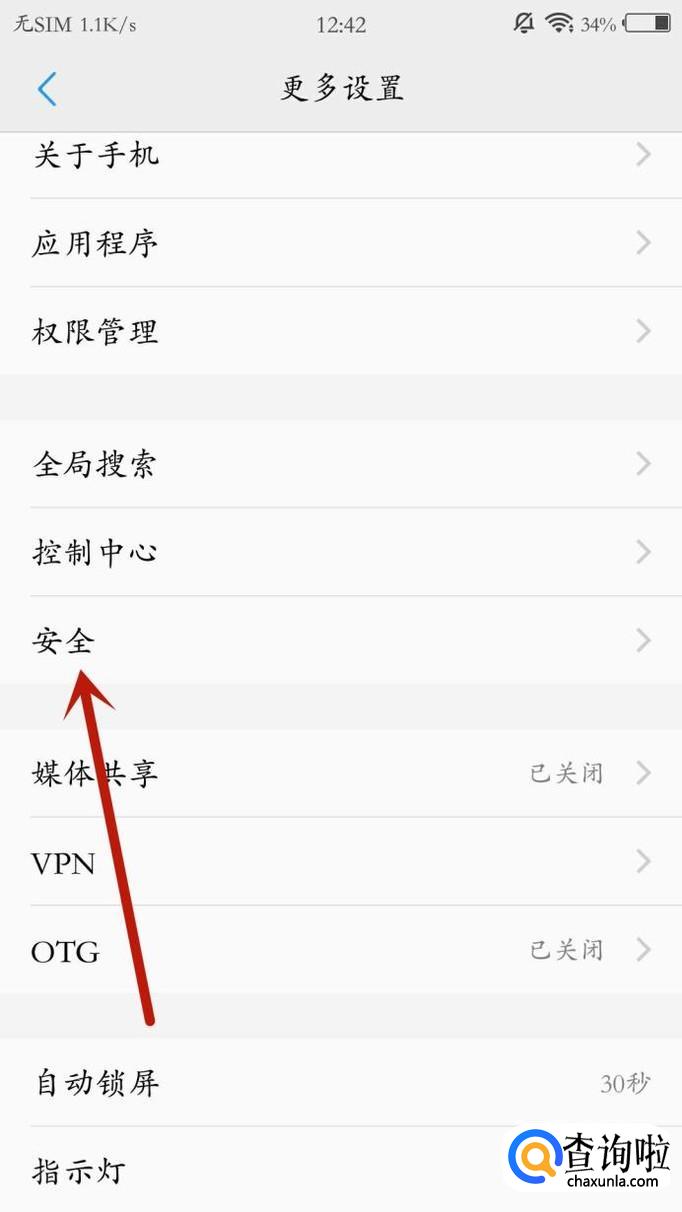Open 全局搜索 settings

340,464
